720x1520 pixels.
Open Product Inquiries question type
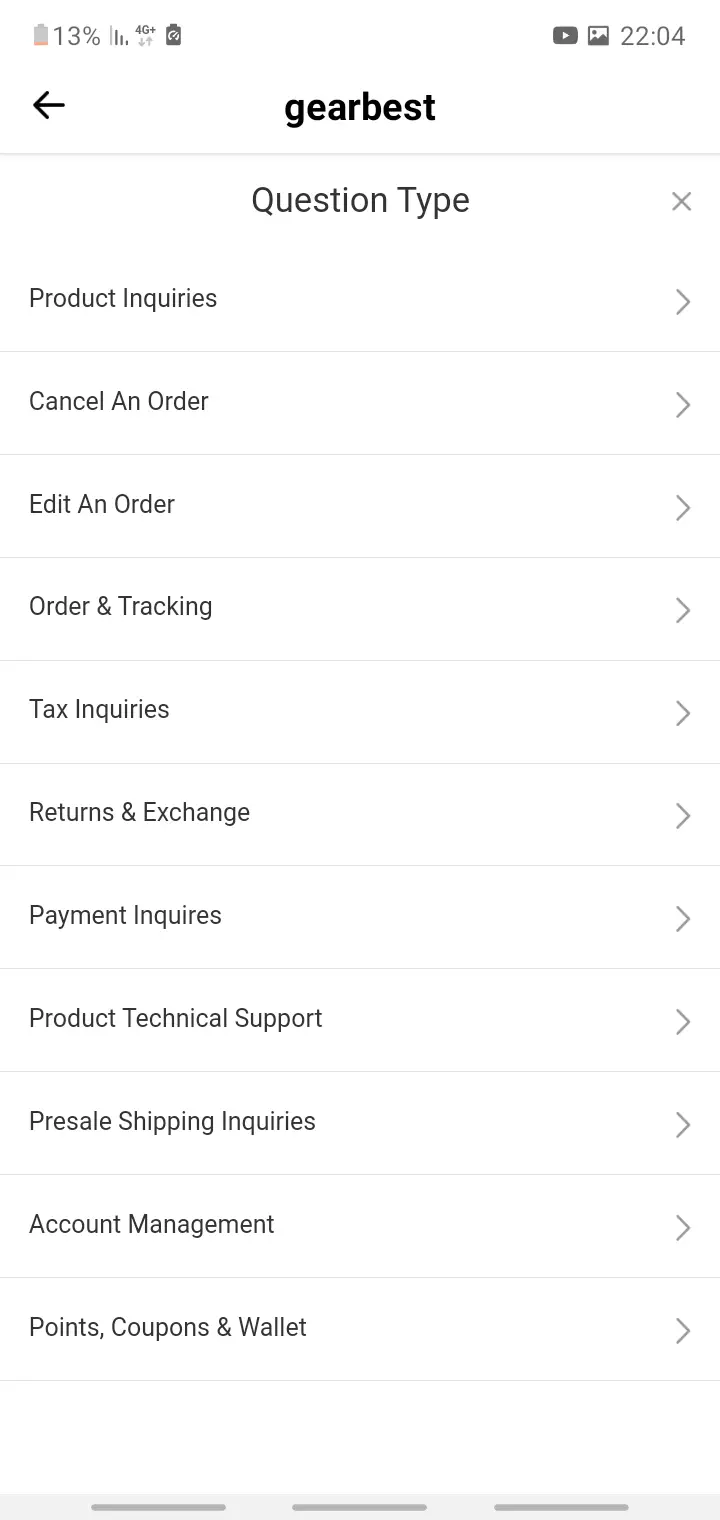click(x=360, y=300)
